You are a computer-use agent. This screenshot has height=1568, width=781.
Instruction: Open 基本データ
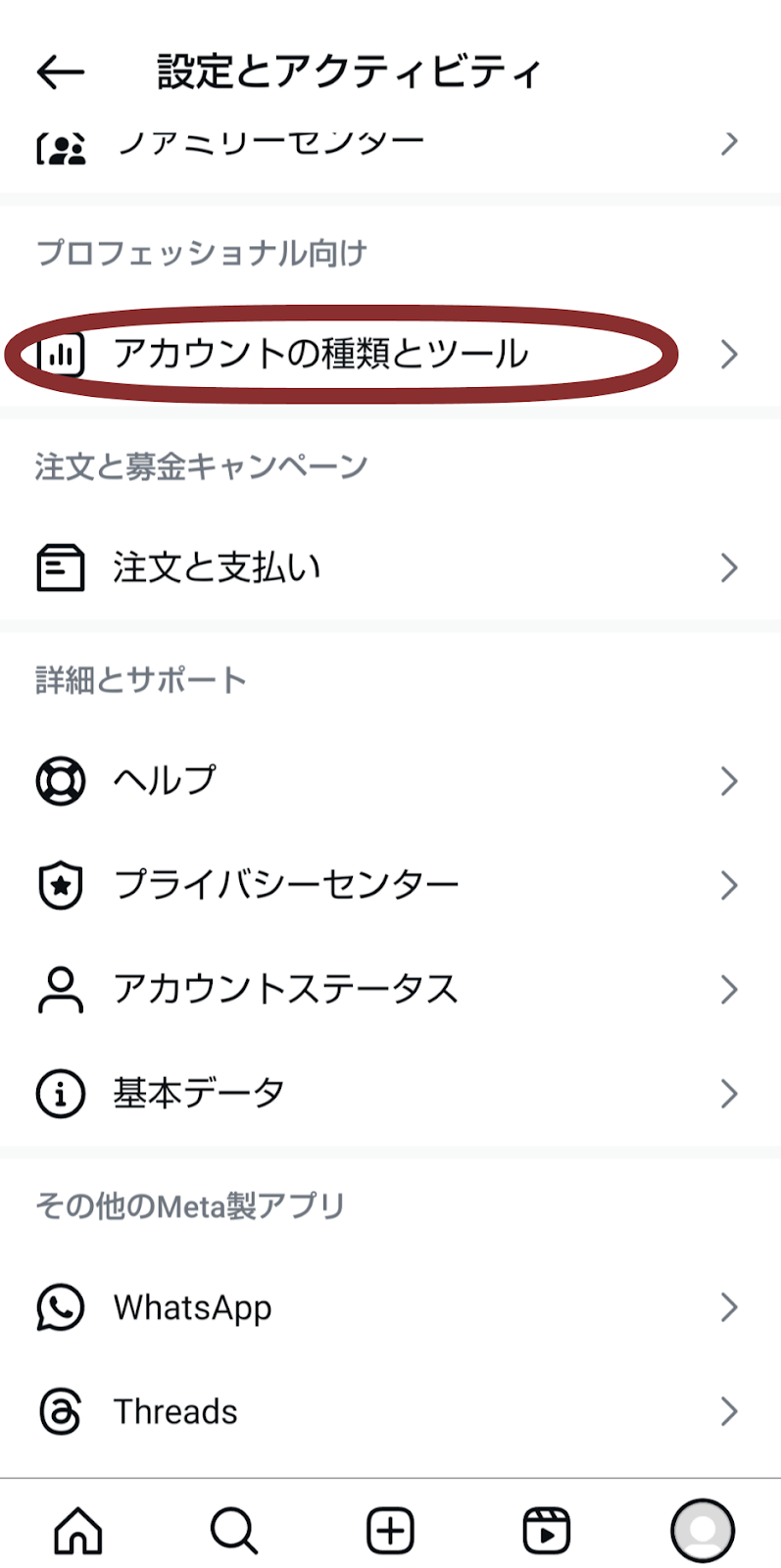coord(390,1093)
